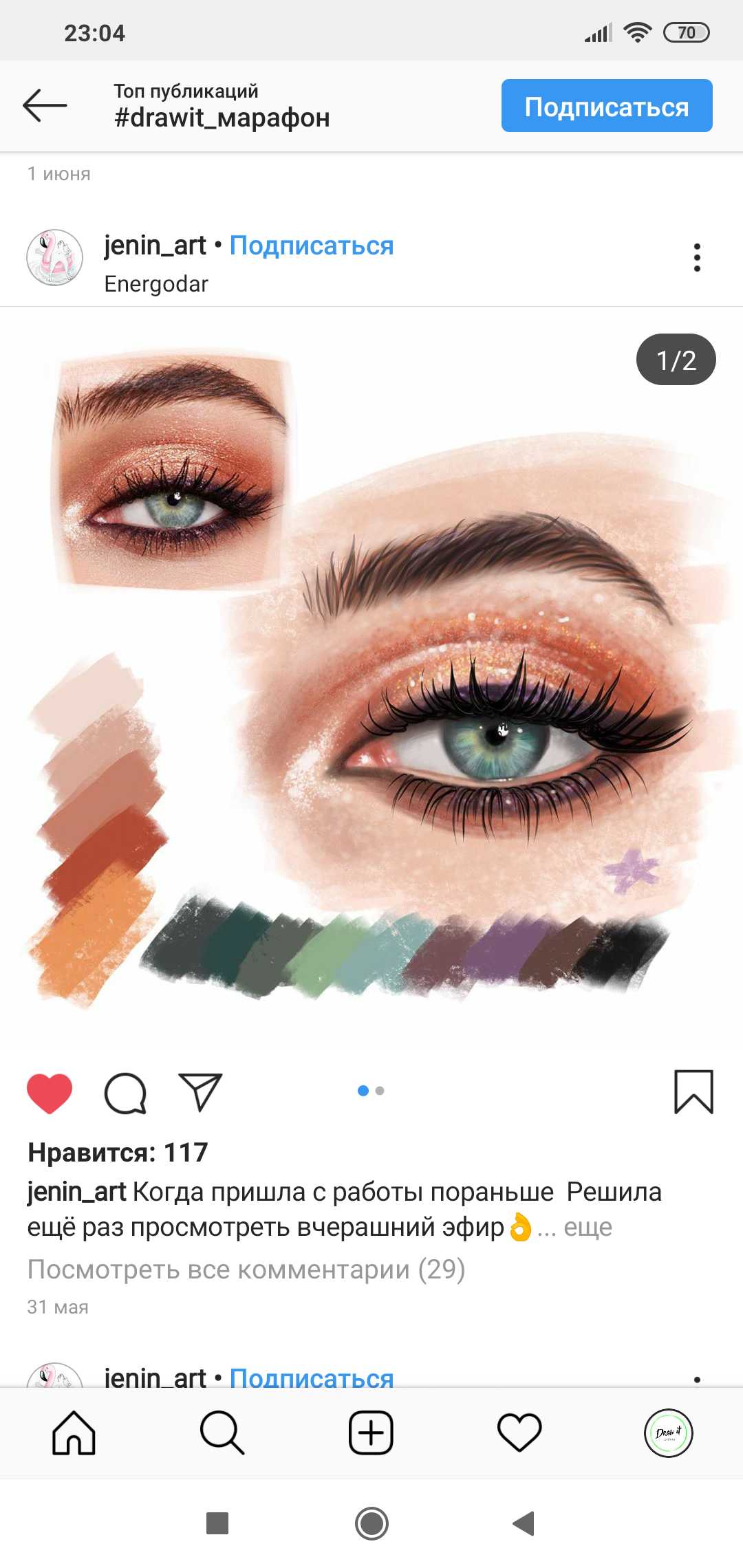See who liked: Нравится 117
743x1568 pixels.
pyautogui.click(x=118, y=1153)
